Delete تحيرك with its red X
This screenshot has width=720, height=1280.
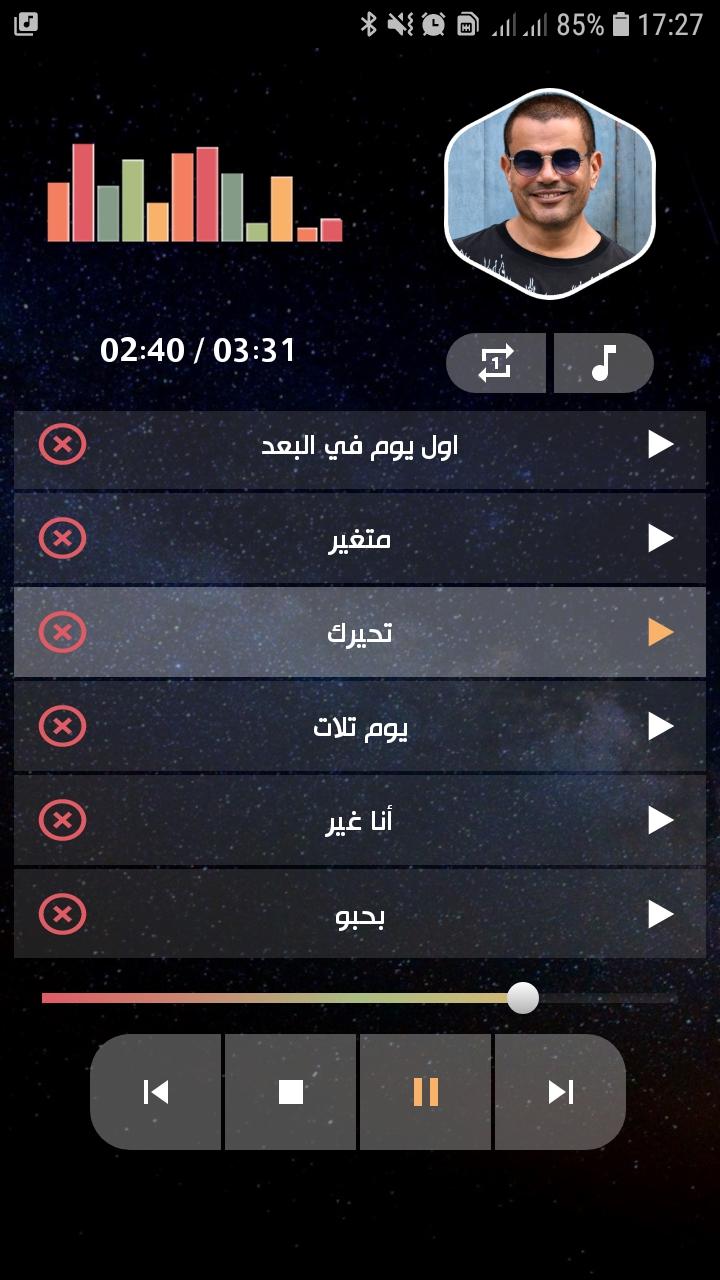click(x=62, y=633)
